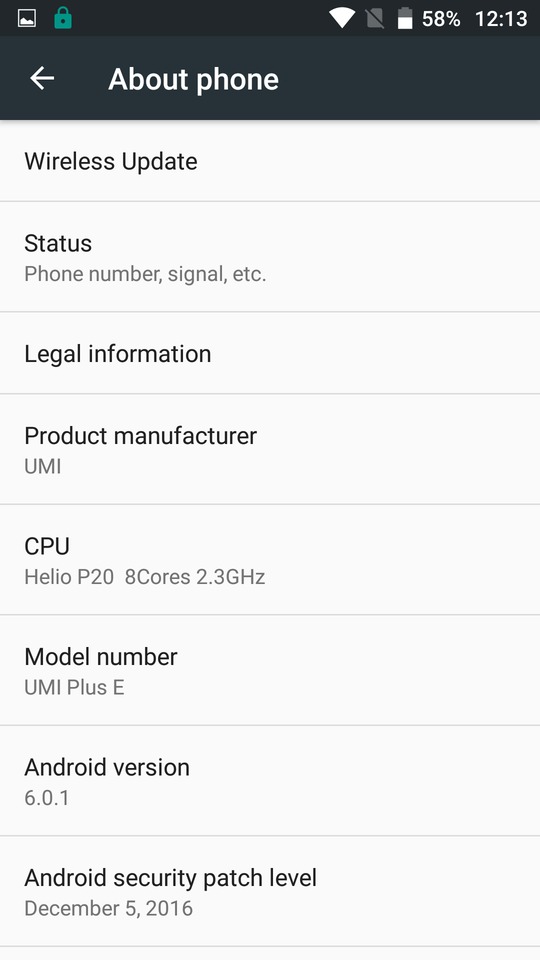The height and width of the screenshot is (960, 540).
Task: Select Android security patch level row
Action: [x=270, y=891]
